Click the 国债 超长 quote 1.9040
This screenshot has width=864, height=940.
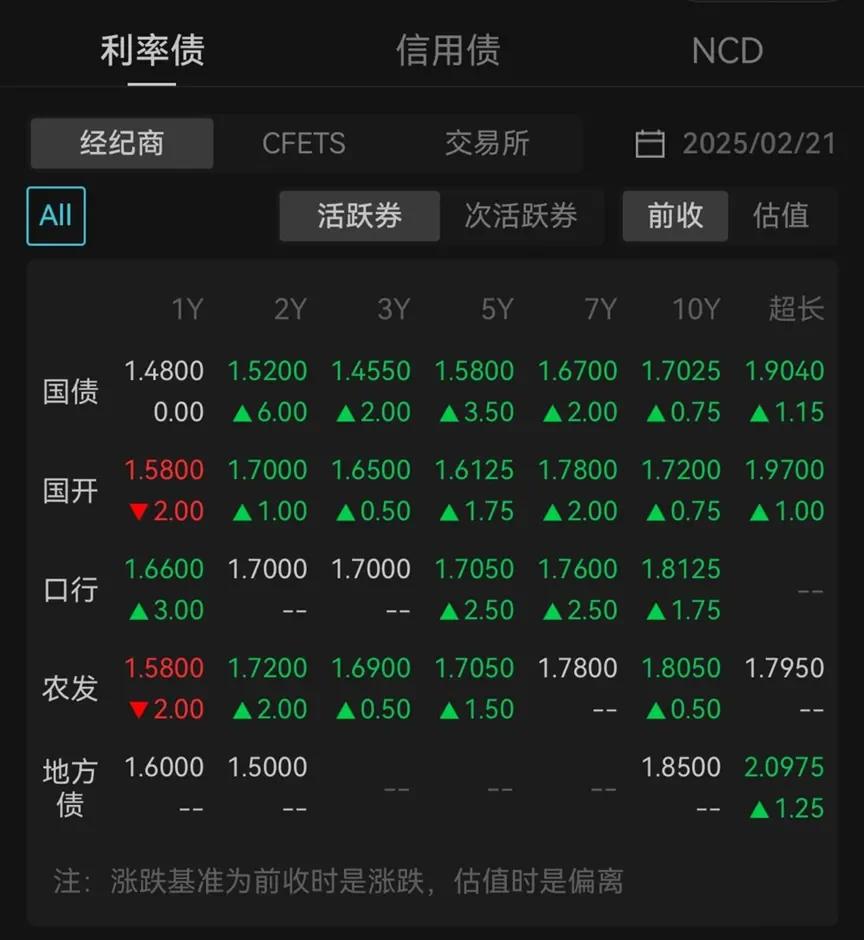point(786,370)
